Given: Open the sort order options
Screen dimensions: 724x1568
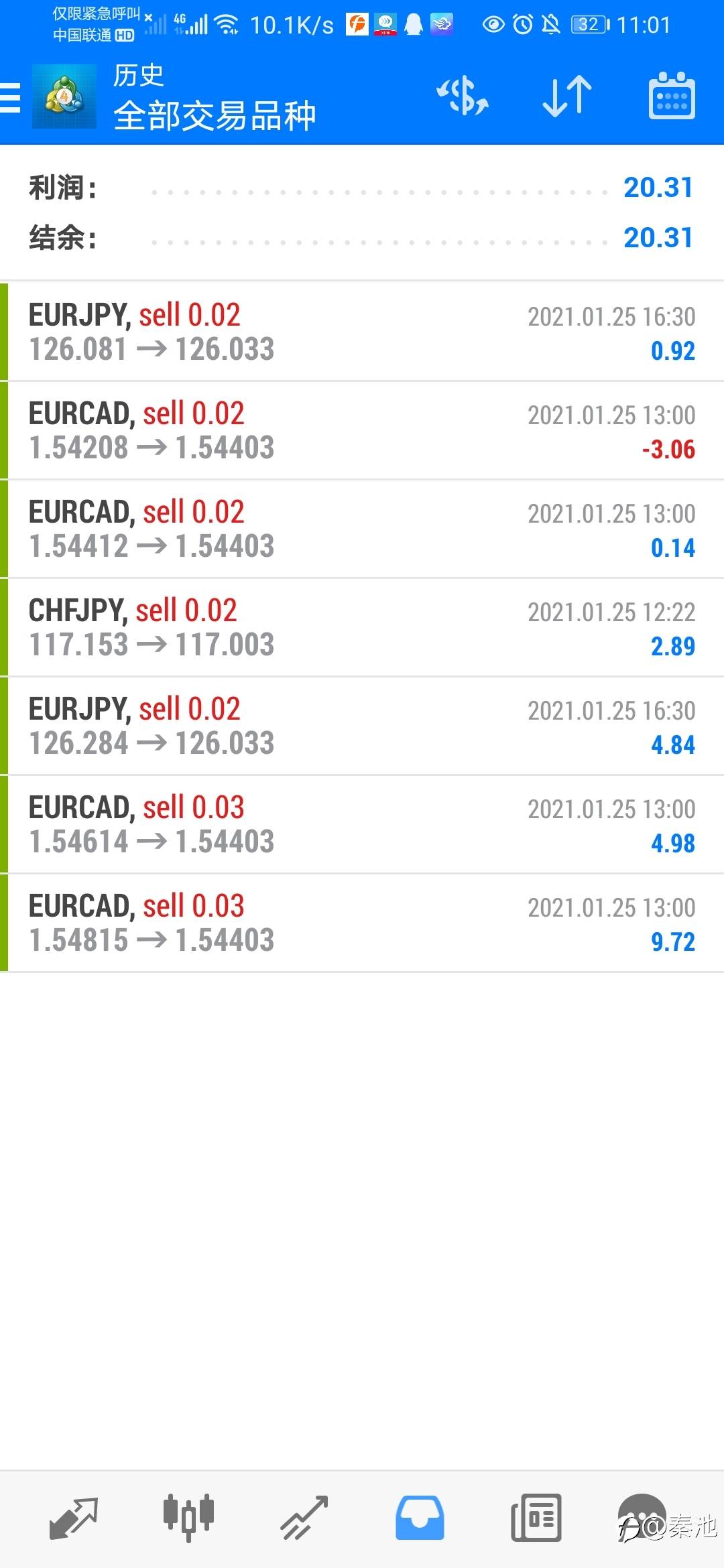Looking at the screenshot, I should tap(567, 96).
